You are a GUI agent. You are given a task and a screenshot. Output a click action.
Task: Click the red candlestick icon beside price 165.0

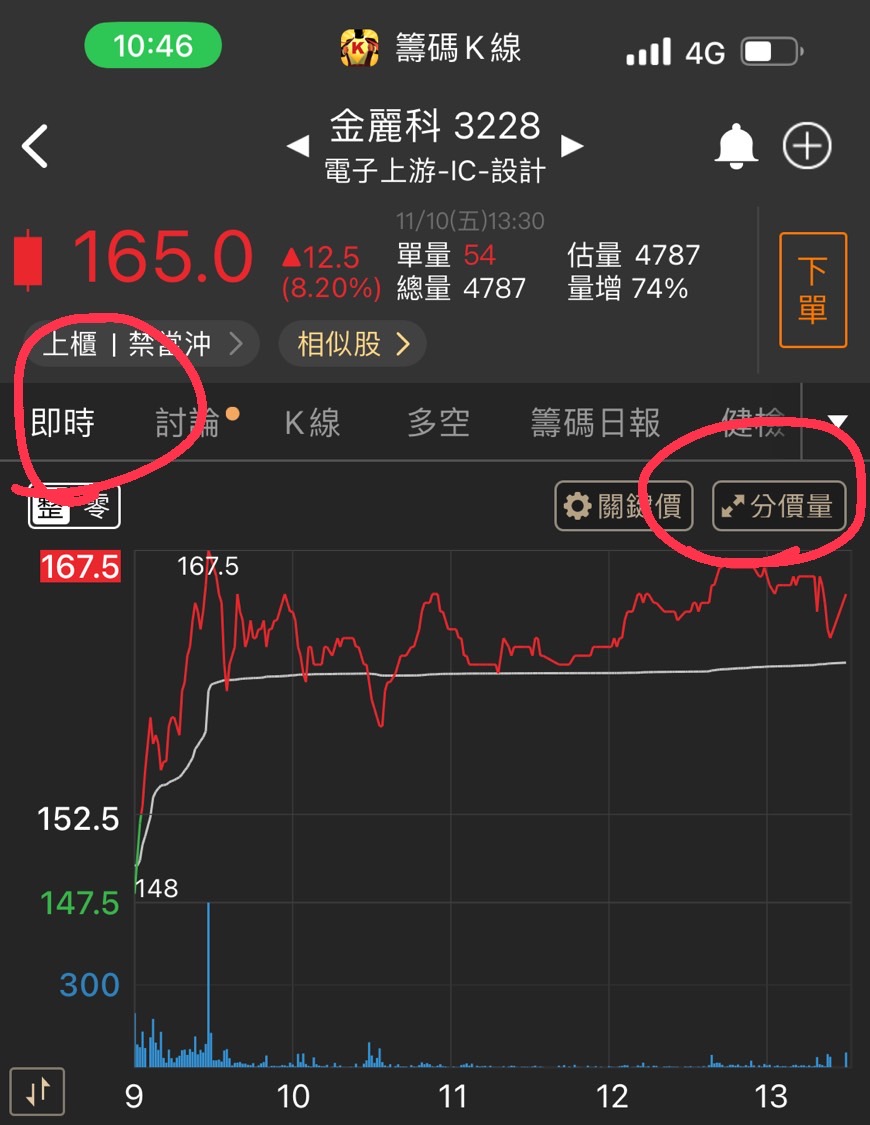coord(26,258)
